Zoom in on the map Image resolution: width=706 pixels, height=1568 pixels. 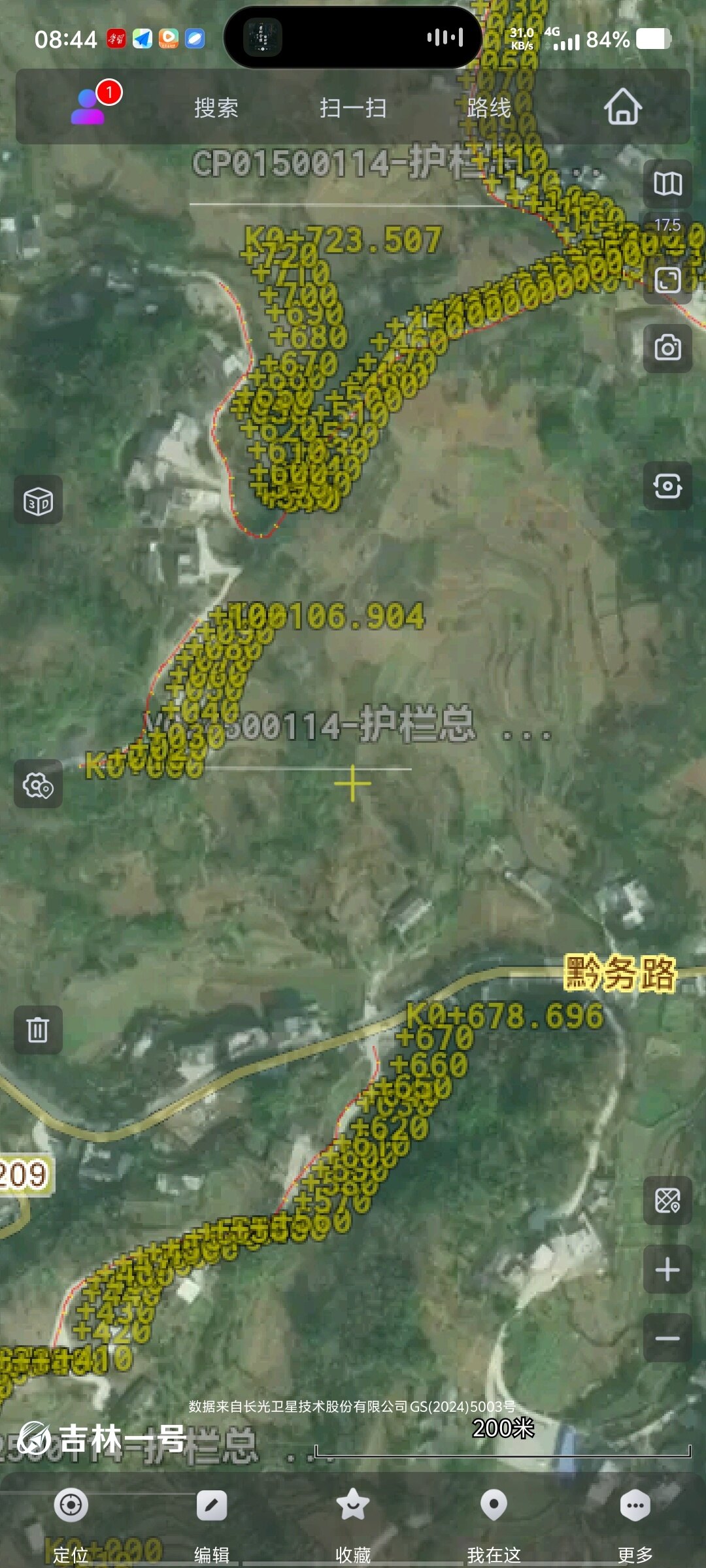(x=667, y=1269)
